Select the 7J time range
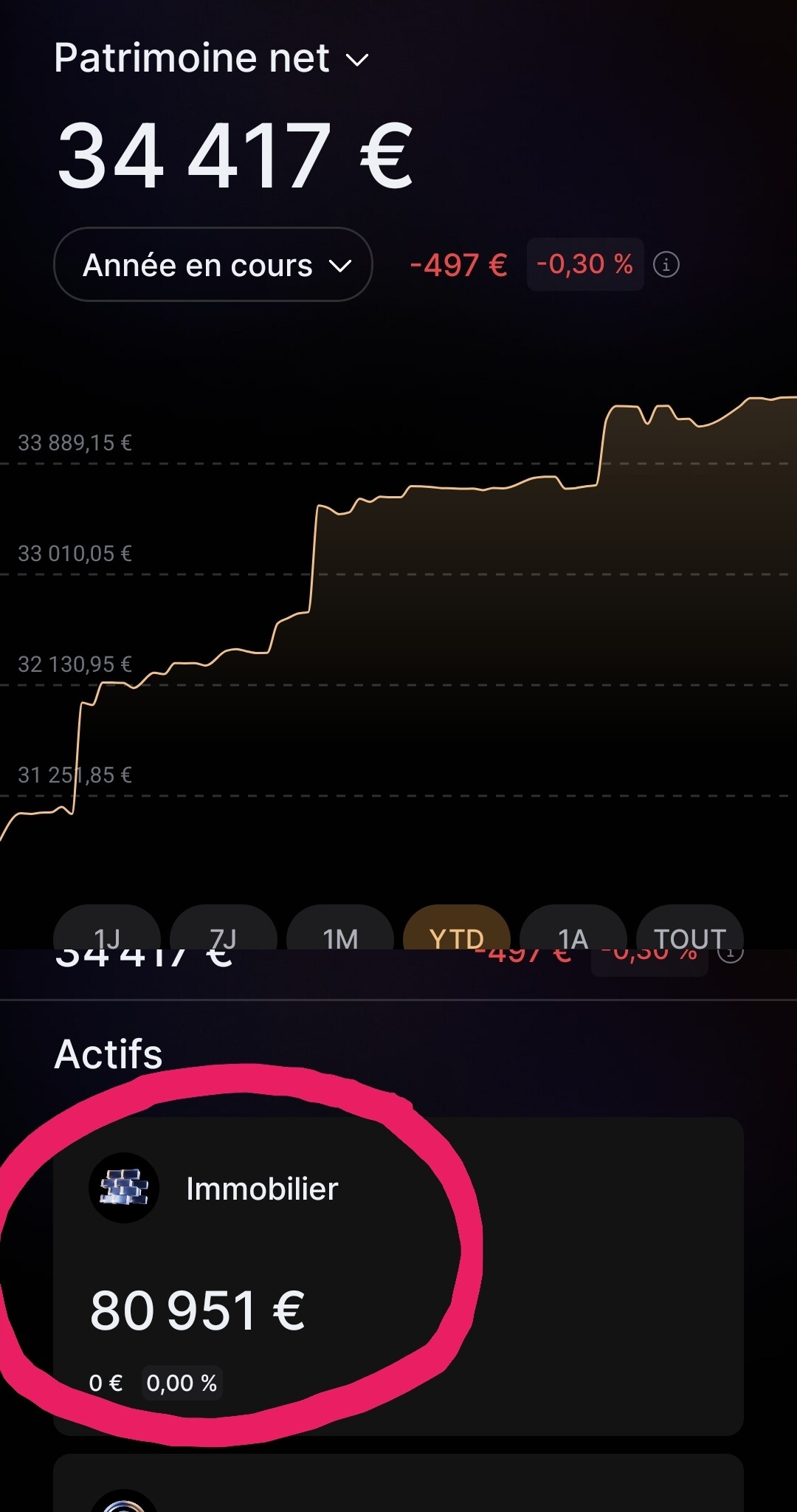The width and height of the screenshot is (797, 1512). 223,932
